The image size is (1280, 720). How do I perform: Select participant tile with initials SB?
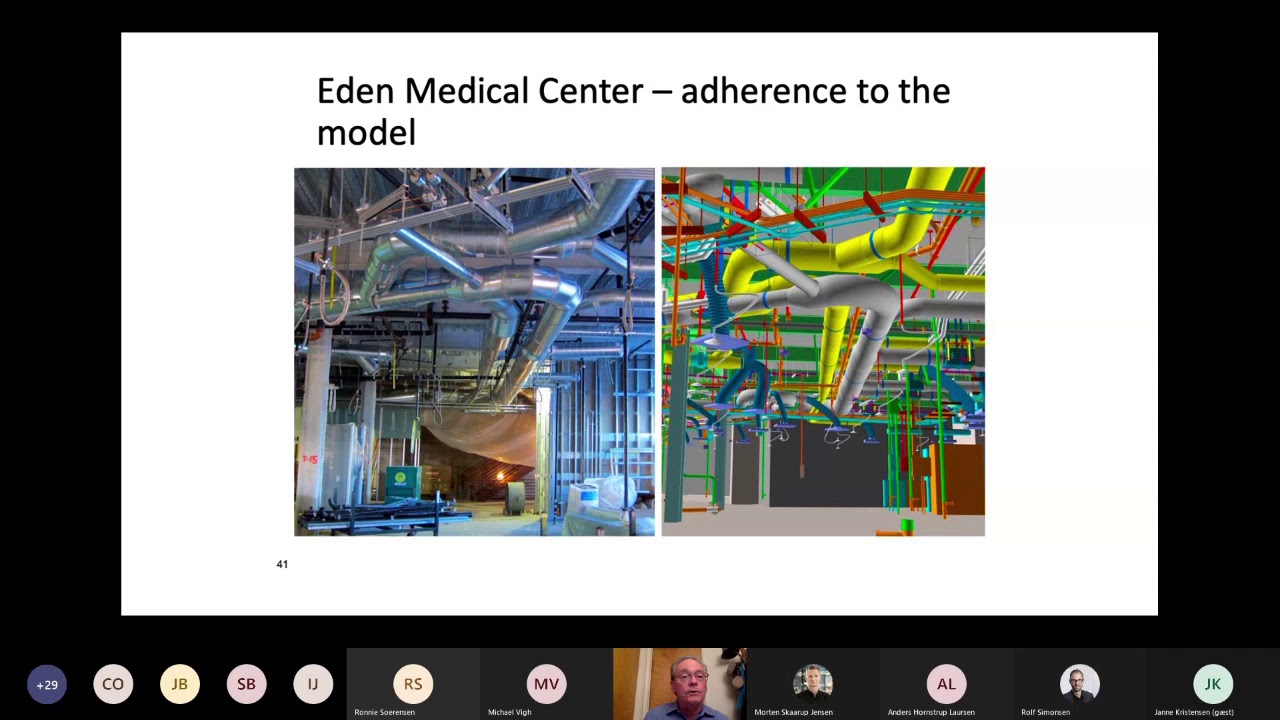point(246,684)
